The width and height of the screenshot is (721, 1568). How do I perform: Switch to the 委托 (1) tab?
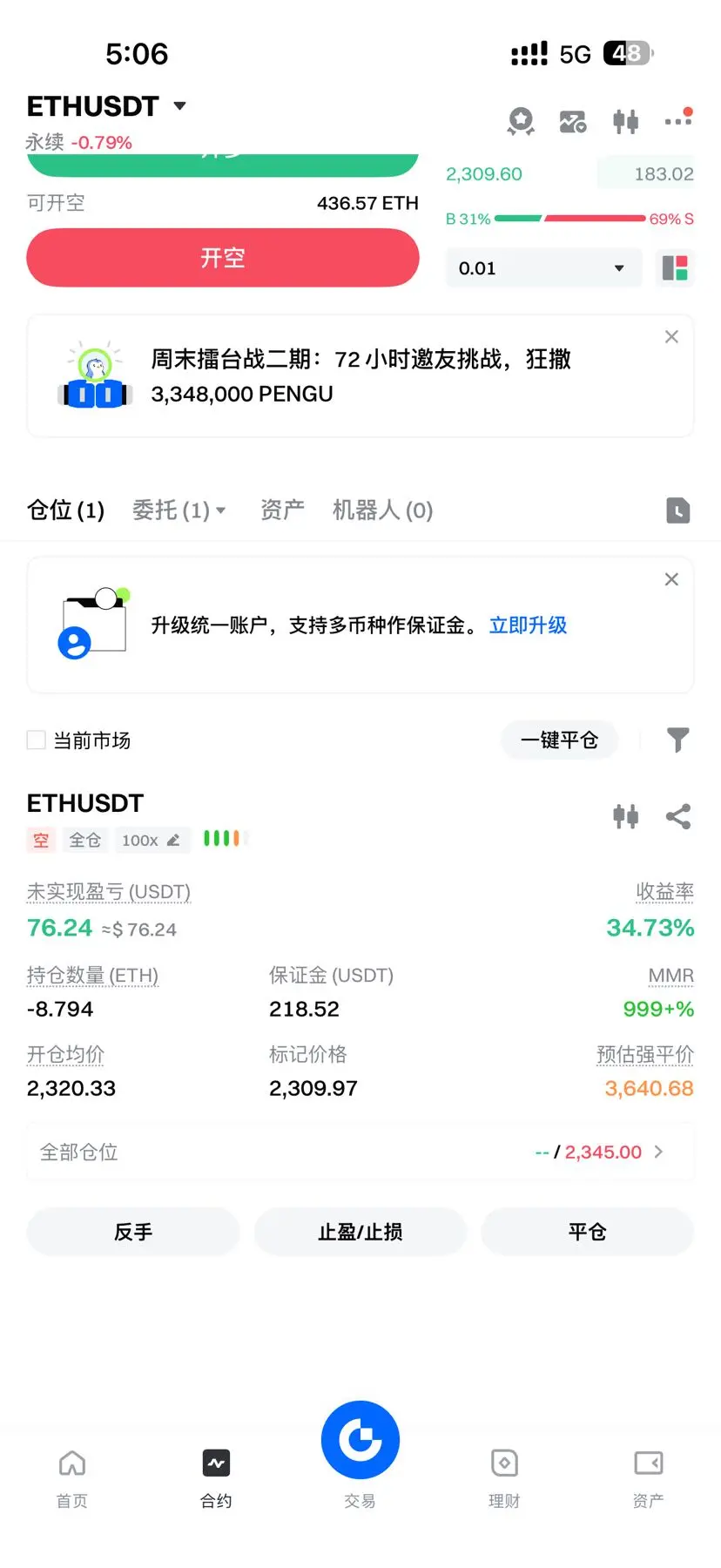point(179,510)
